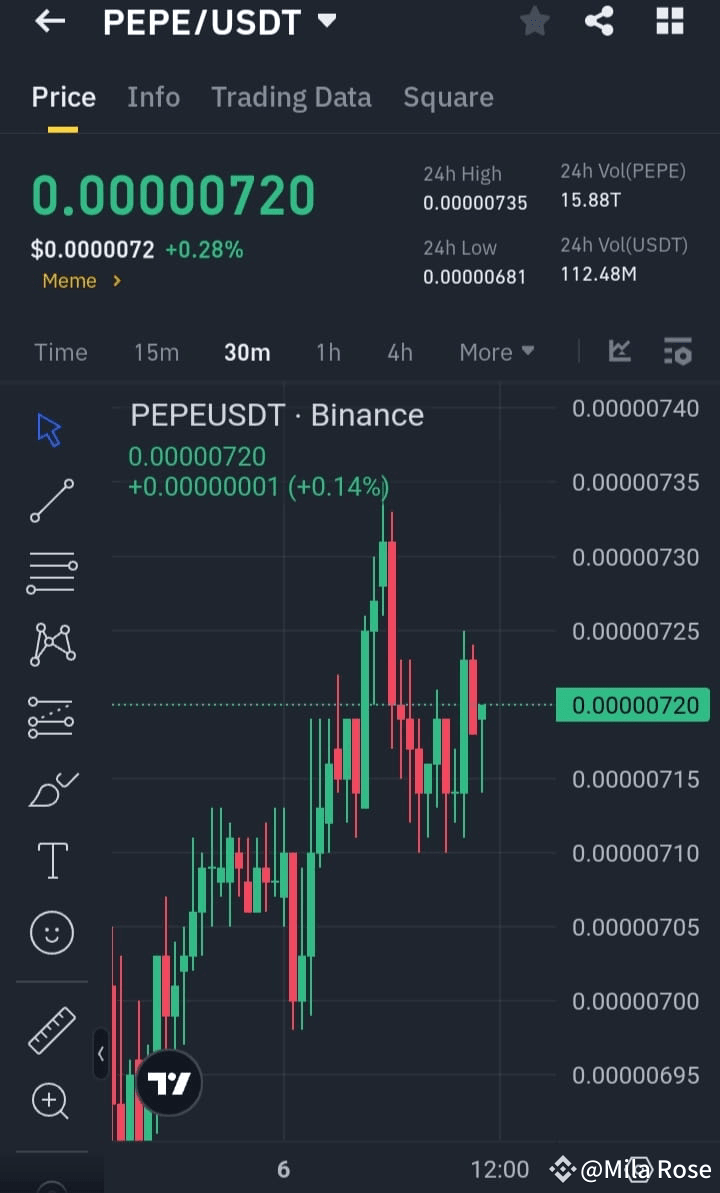The image size is (720, 1193).
Task: Select the XABCD pattern drawing tool
Action: pyautogui.click(x=50, y=643)
